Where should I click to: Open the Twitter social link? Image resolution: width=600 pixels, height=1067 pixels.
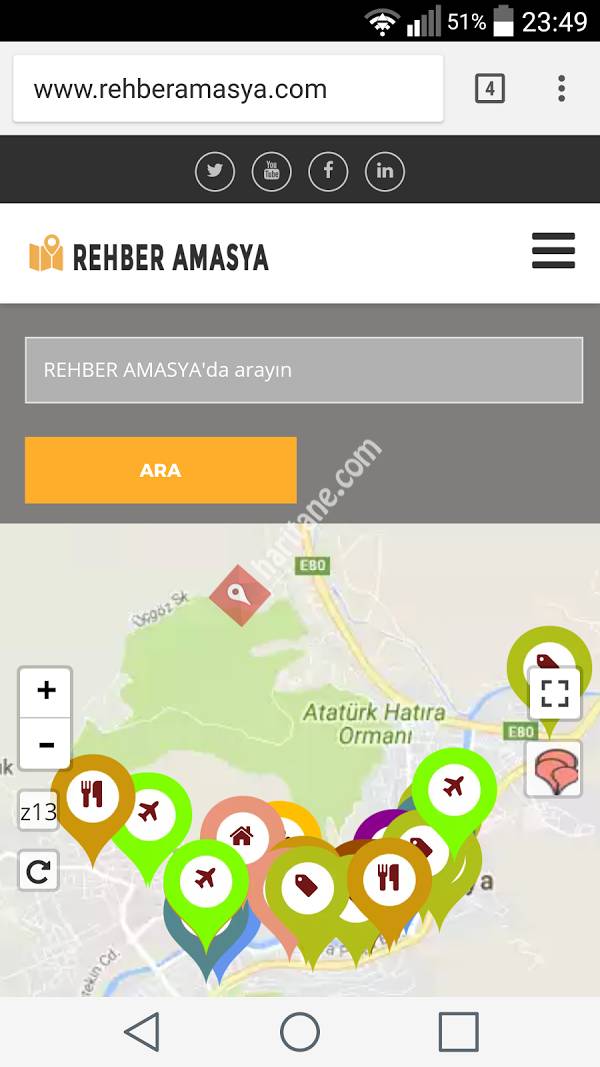[215, 171]
